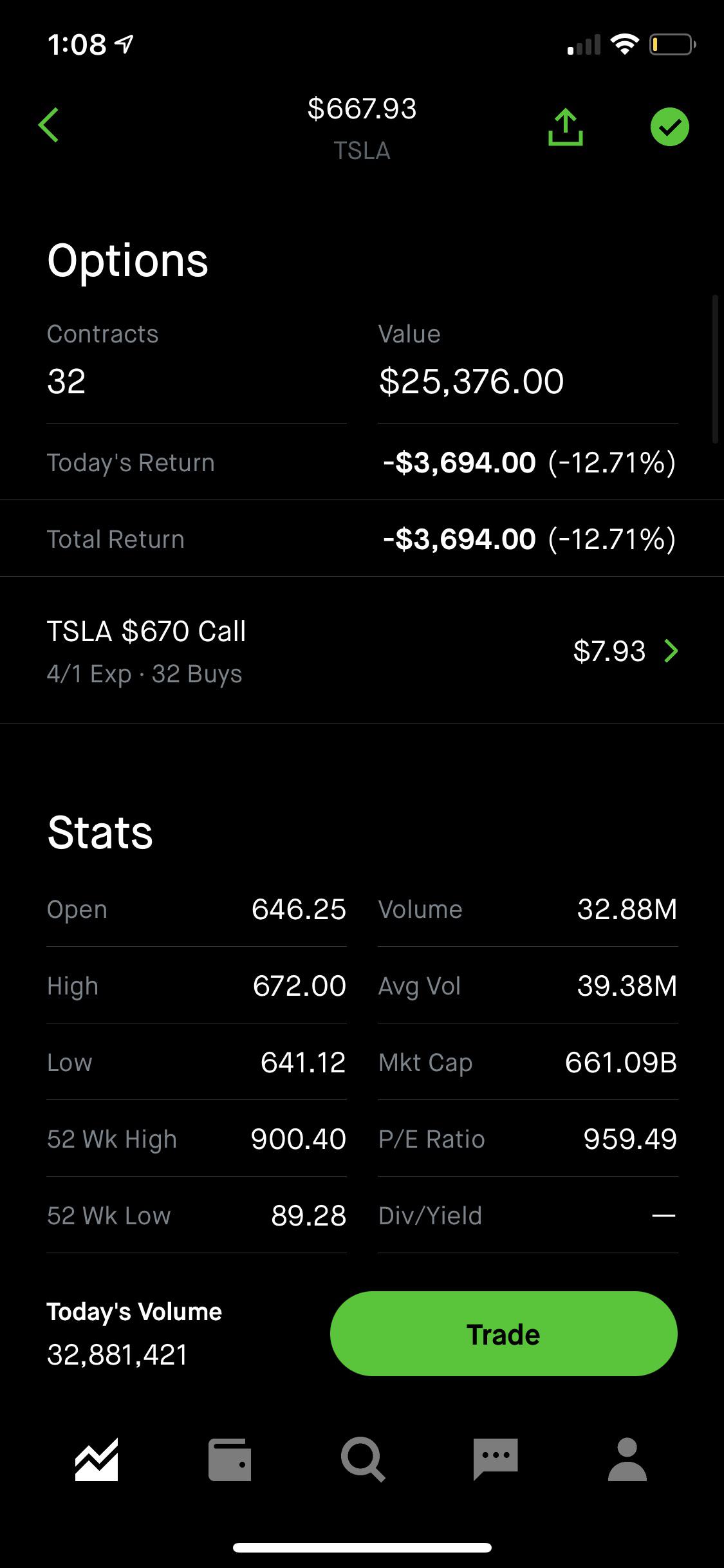
Task: Open your account via the profile icon
Action: click(x=627, y=1459)
